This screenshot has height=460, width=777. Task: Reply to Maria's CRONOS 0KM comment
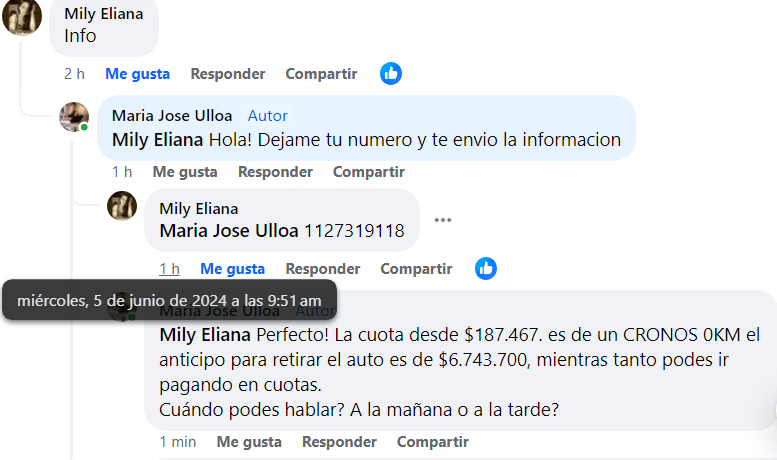339,442
